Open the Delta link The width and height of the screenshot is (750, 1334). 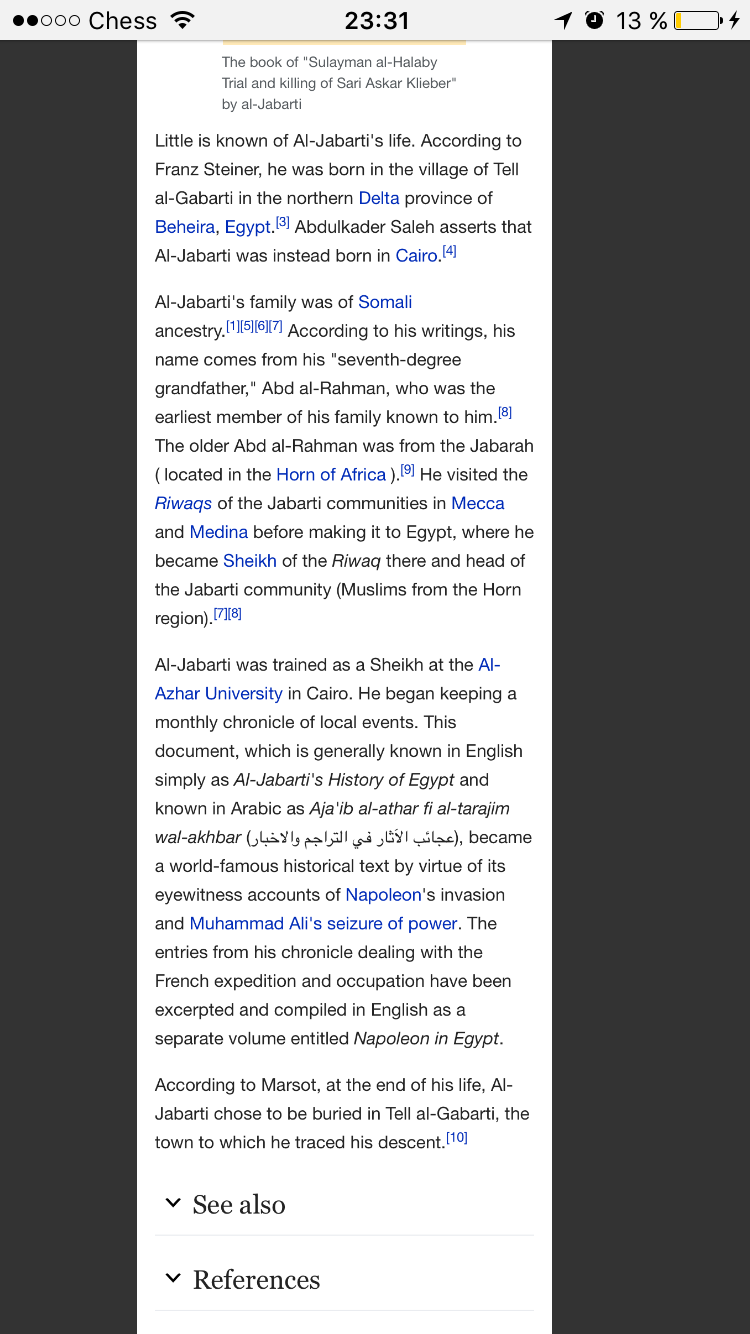click(378, 198)
